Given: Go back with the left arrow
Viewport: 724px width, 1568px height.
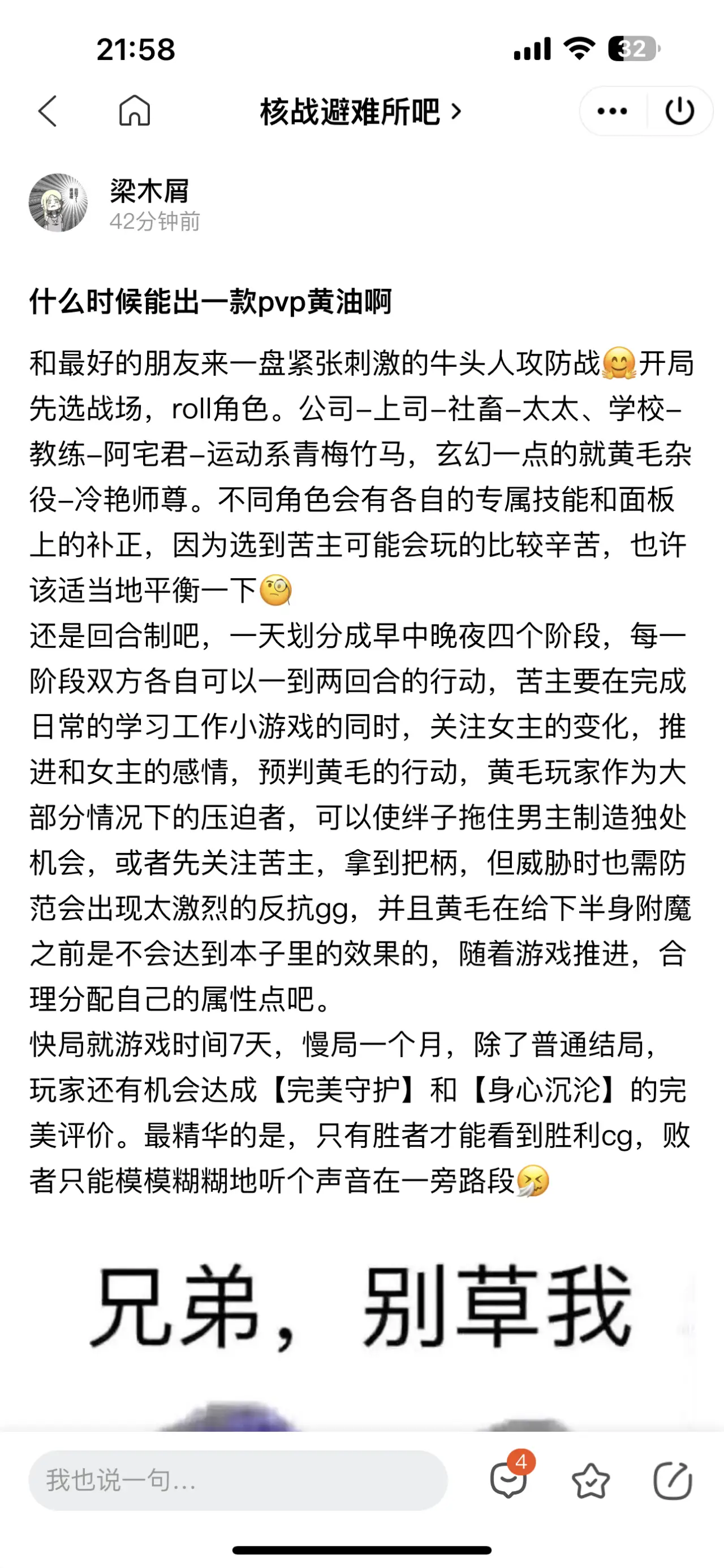Looking at the screenshot, I should (48, 111).
